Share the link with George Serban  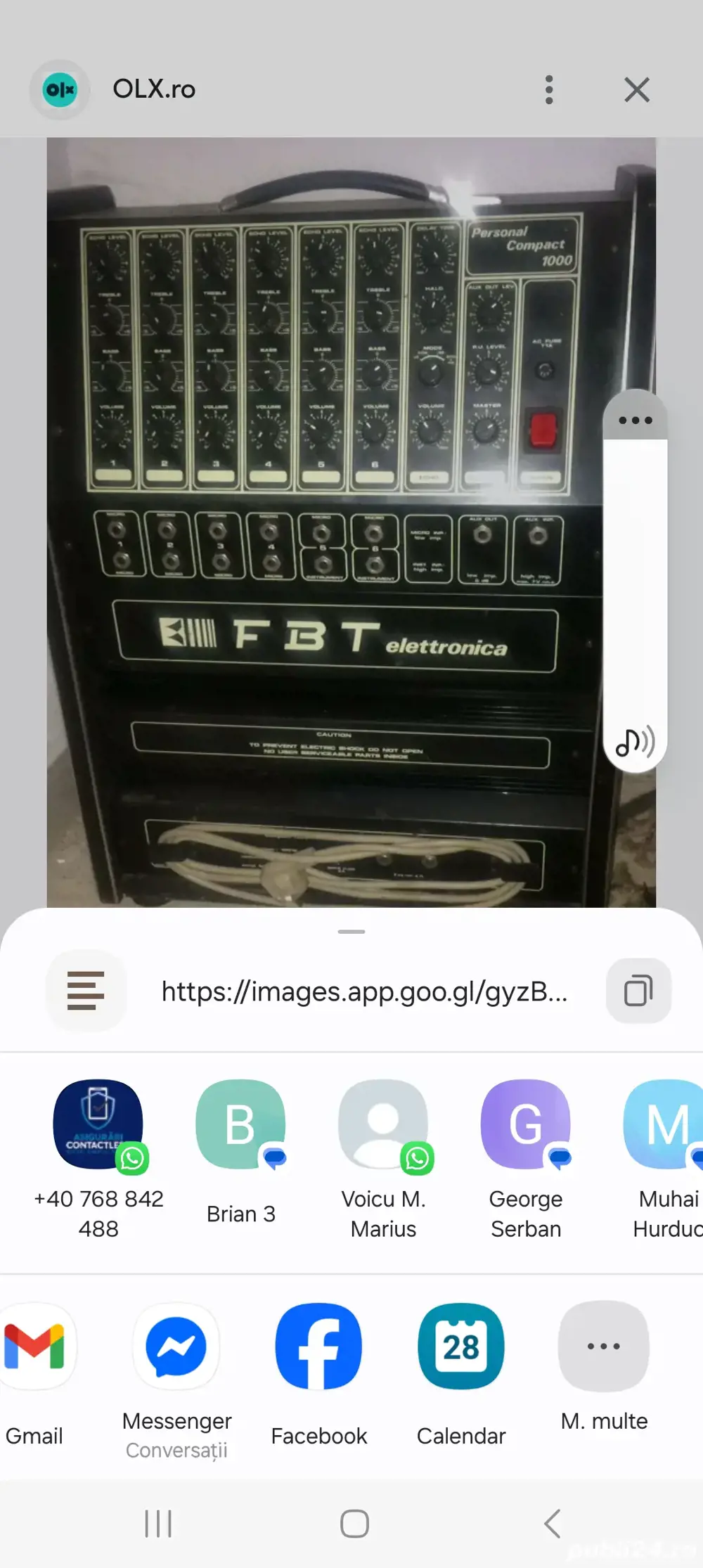(525, 1125)
